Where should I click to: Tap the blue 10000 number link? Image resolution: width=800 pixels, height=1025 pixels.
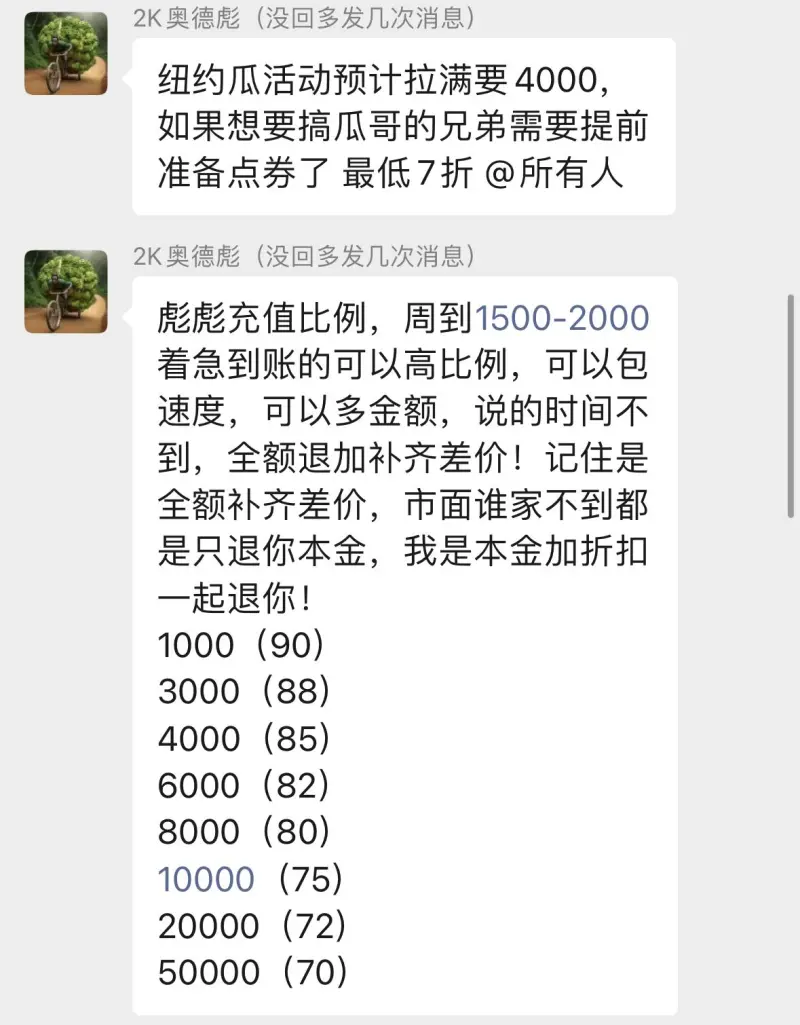coord(206,879)
